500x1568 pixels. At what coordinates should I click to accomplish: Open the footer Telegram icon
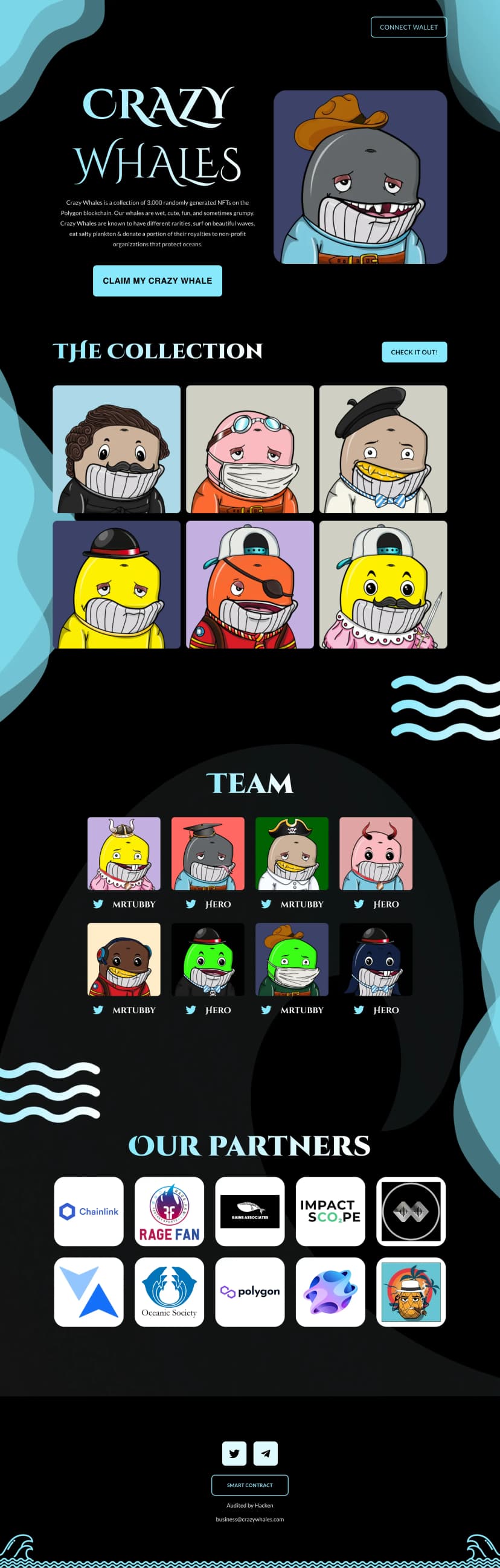click(x=266, y=1453)
